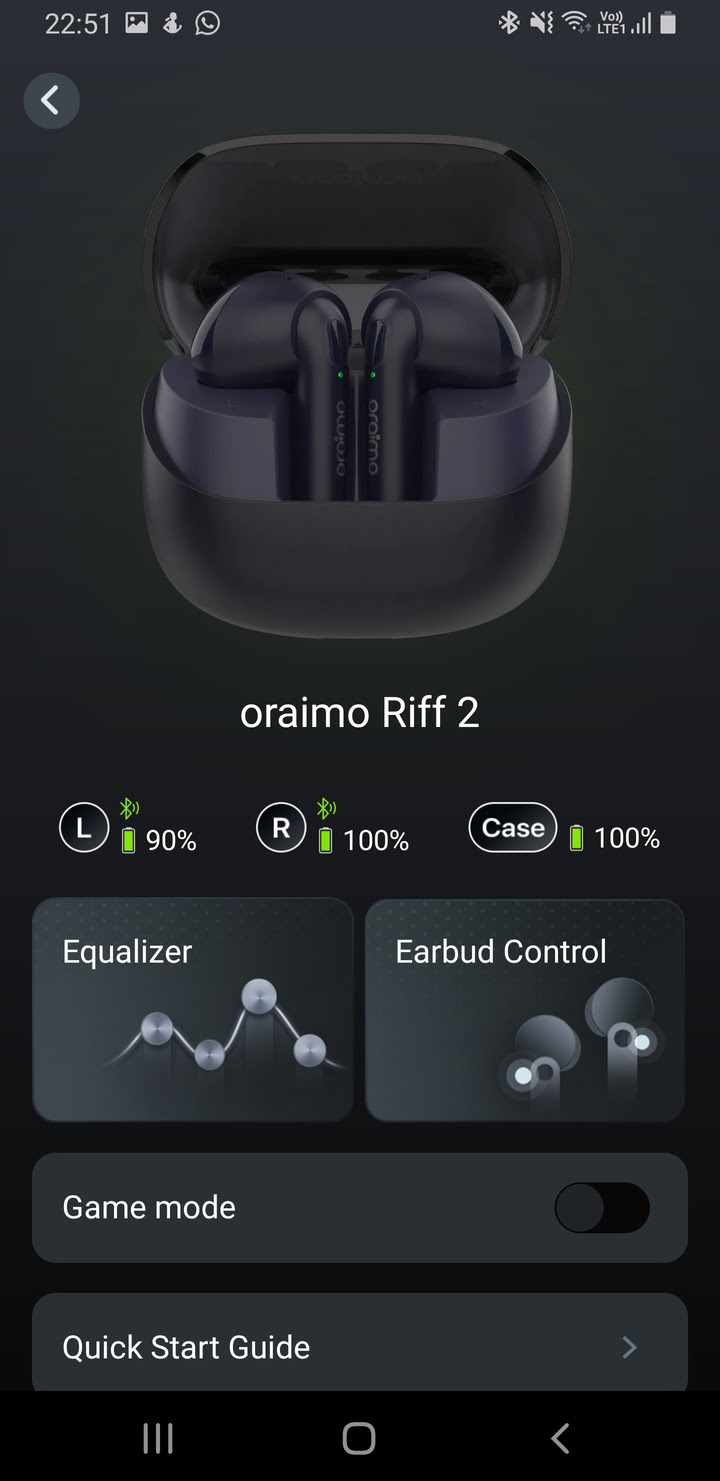Click the Bluetooth icon beside the left earbud battery
720x1481 pixels.
point(128,808)
